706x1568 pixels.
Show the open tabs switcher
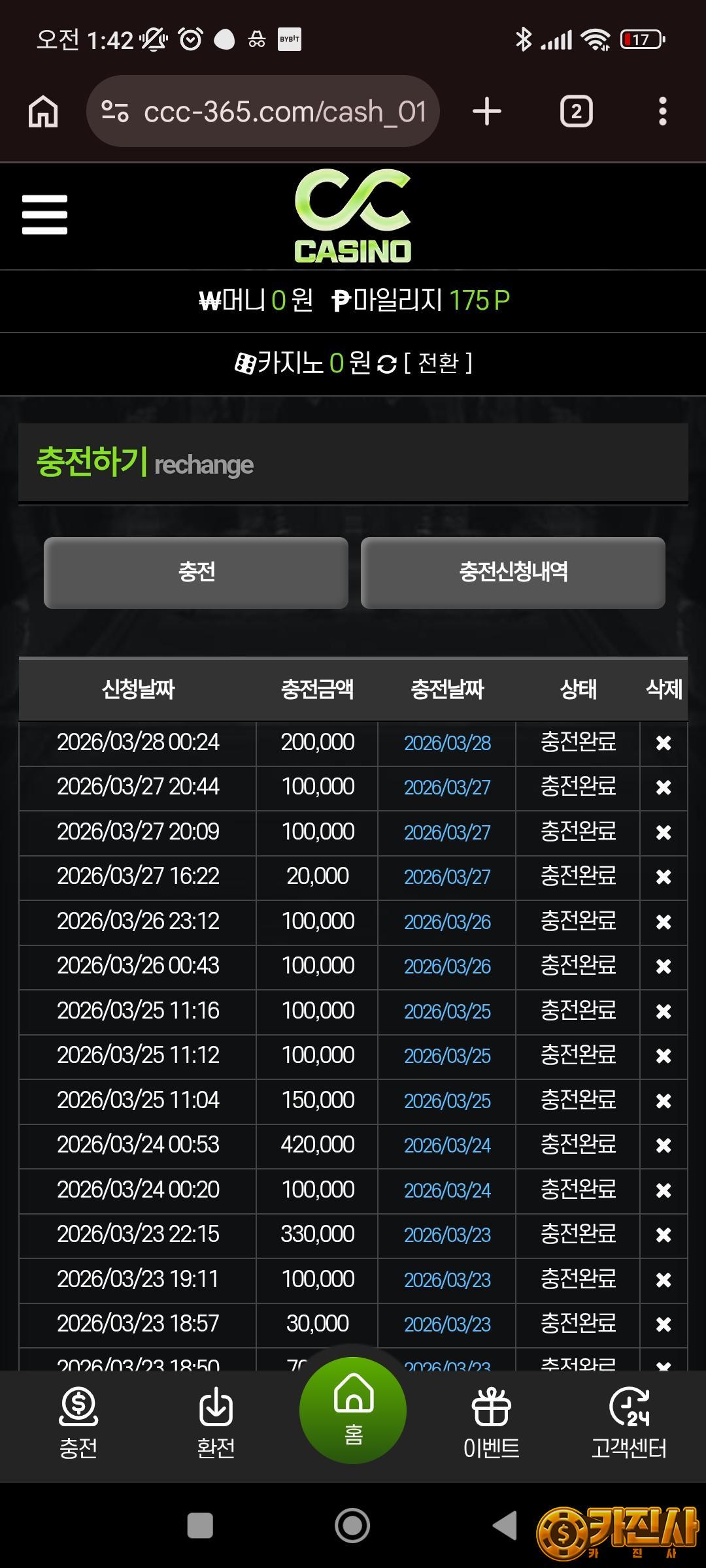(x=576, y=112)
